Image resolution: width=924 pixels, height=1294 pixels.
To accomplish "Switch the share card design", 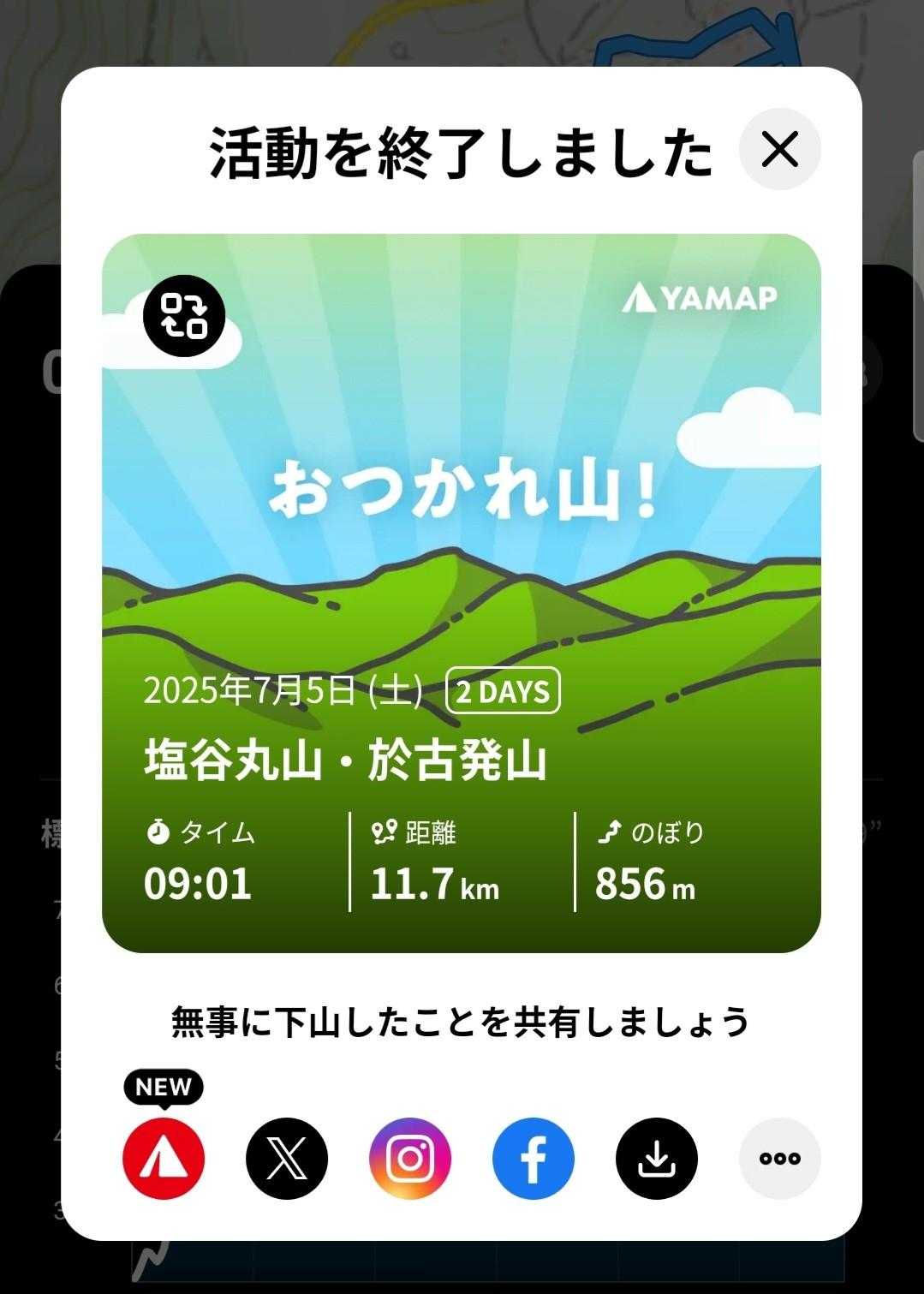I will coord(184,316).
